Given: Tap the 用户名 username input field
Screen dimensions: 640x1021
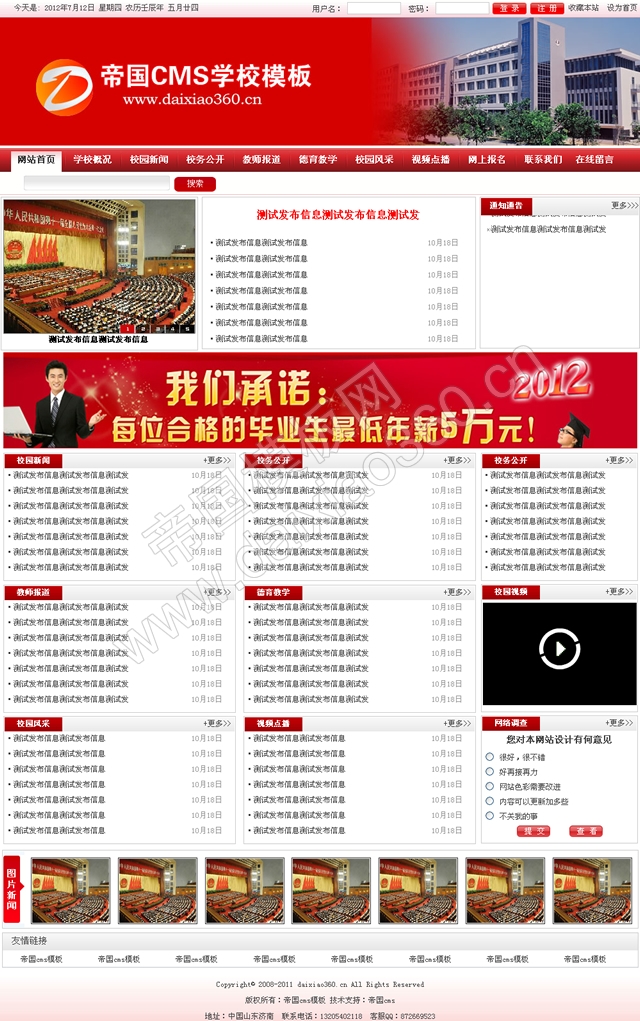Looking at the screenshot, I should tap(373, 8).
